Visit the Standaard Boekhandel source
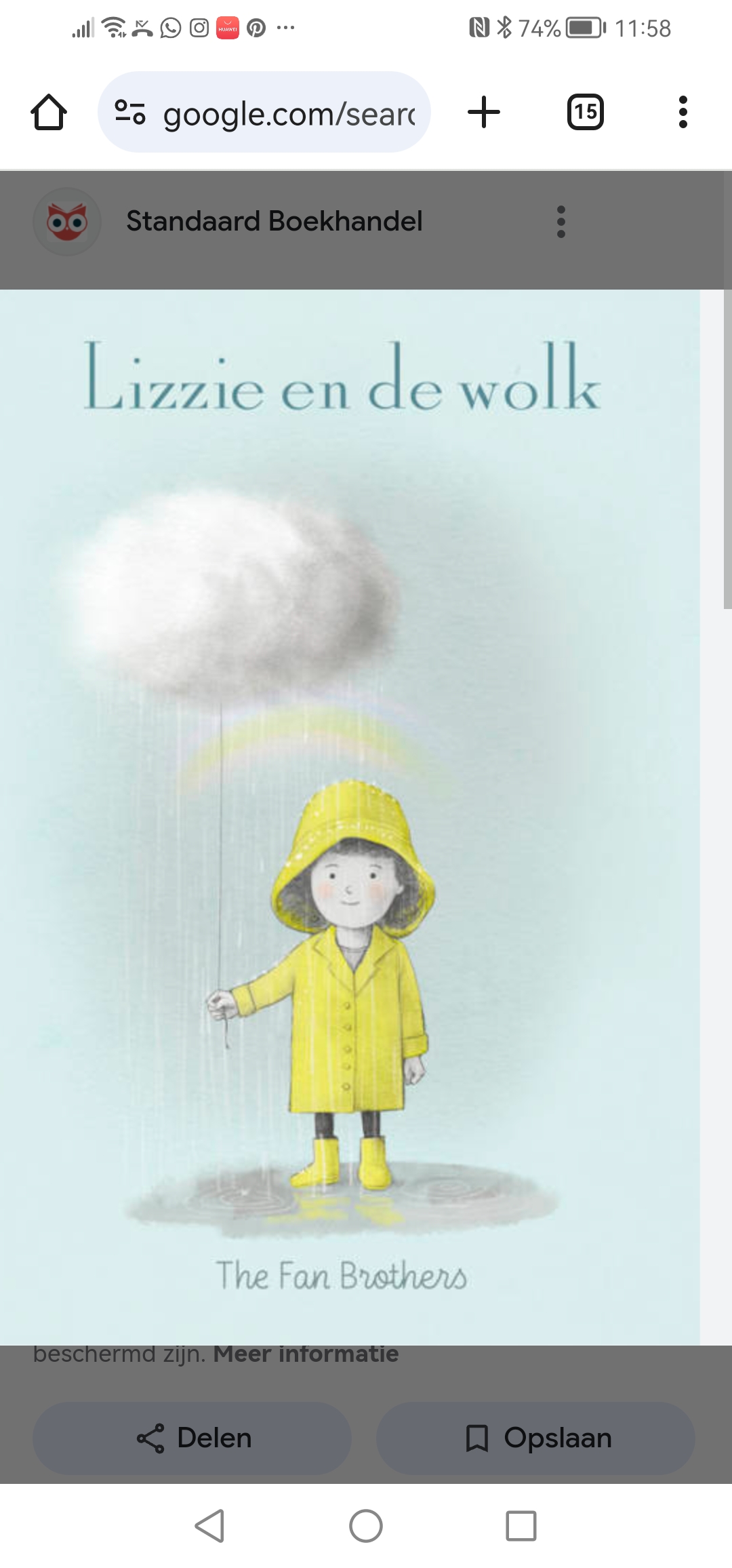 pos(274,222)
